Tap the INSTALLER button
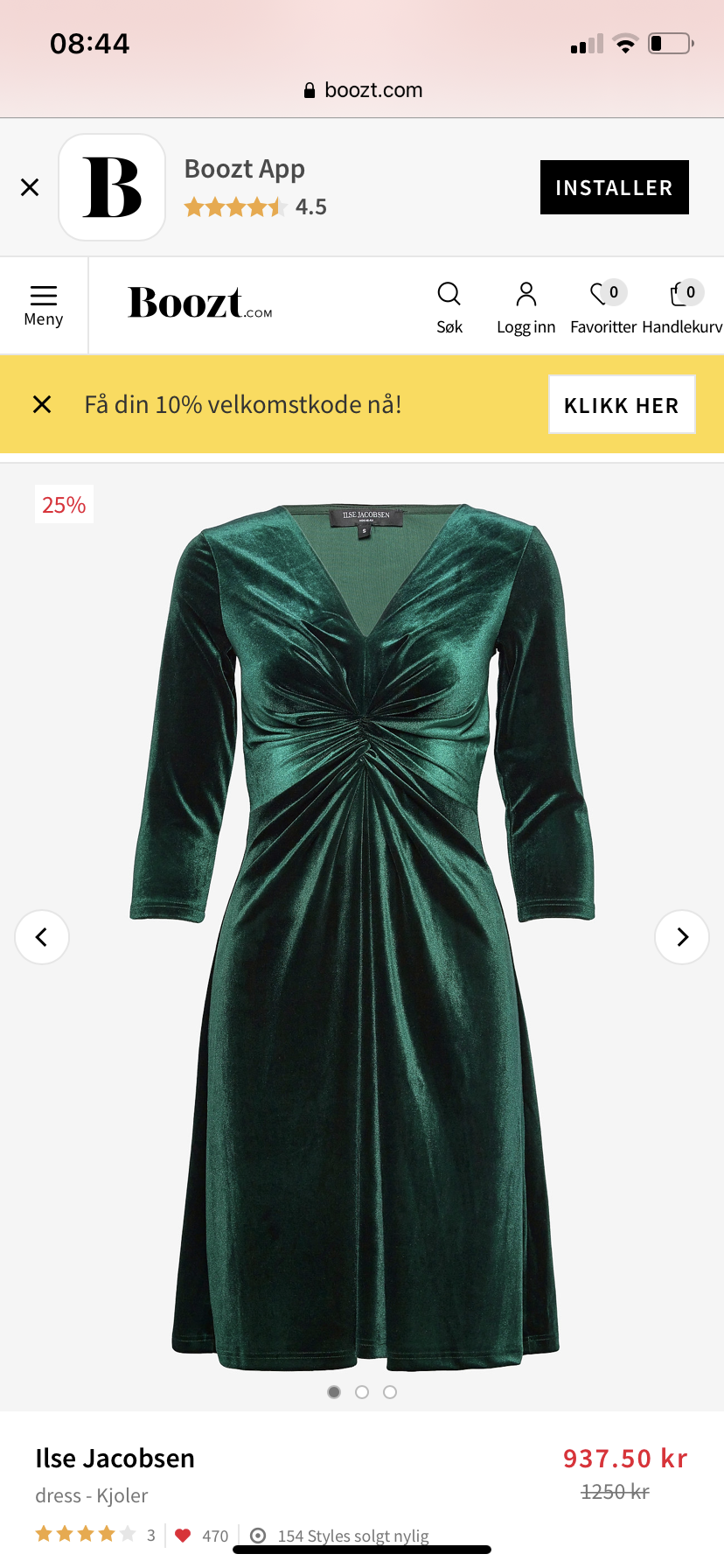The height and width of the screenshot is (1568, 724). click(614, 187)
